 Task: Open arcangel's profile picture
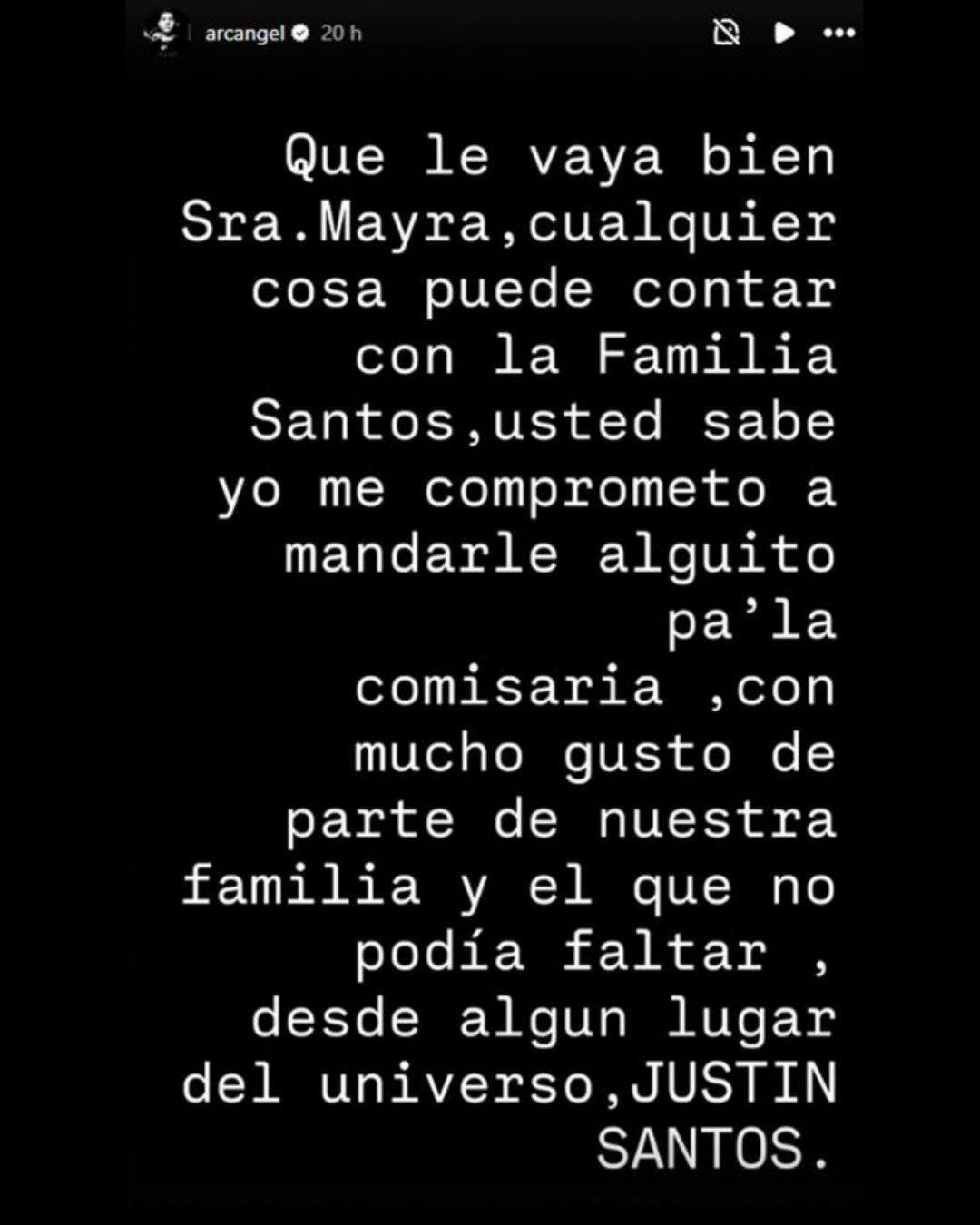tap(162, 34)
